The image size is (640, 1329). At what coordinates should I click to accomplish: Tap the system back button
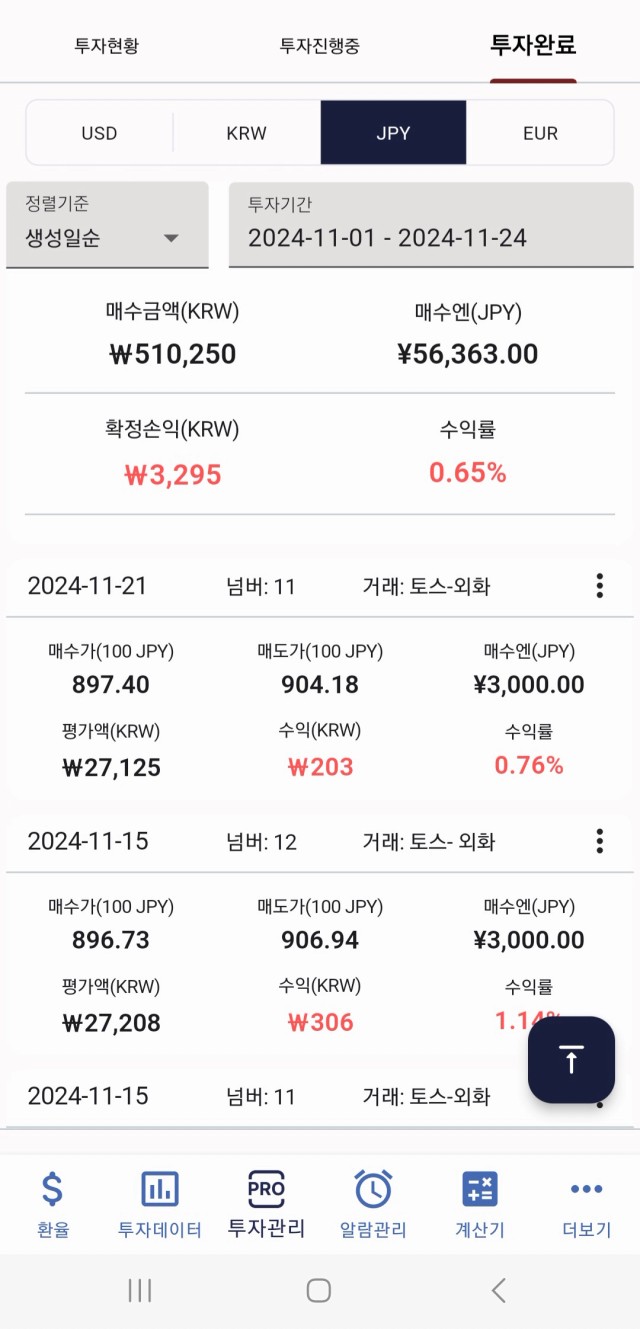pyautogui.click(x=498, y=1290)
